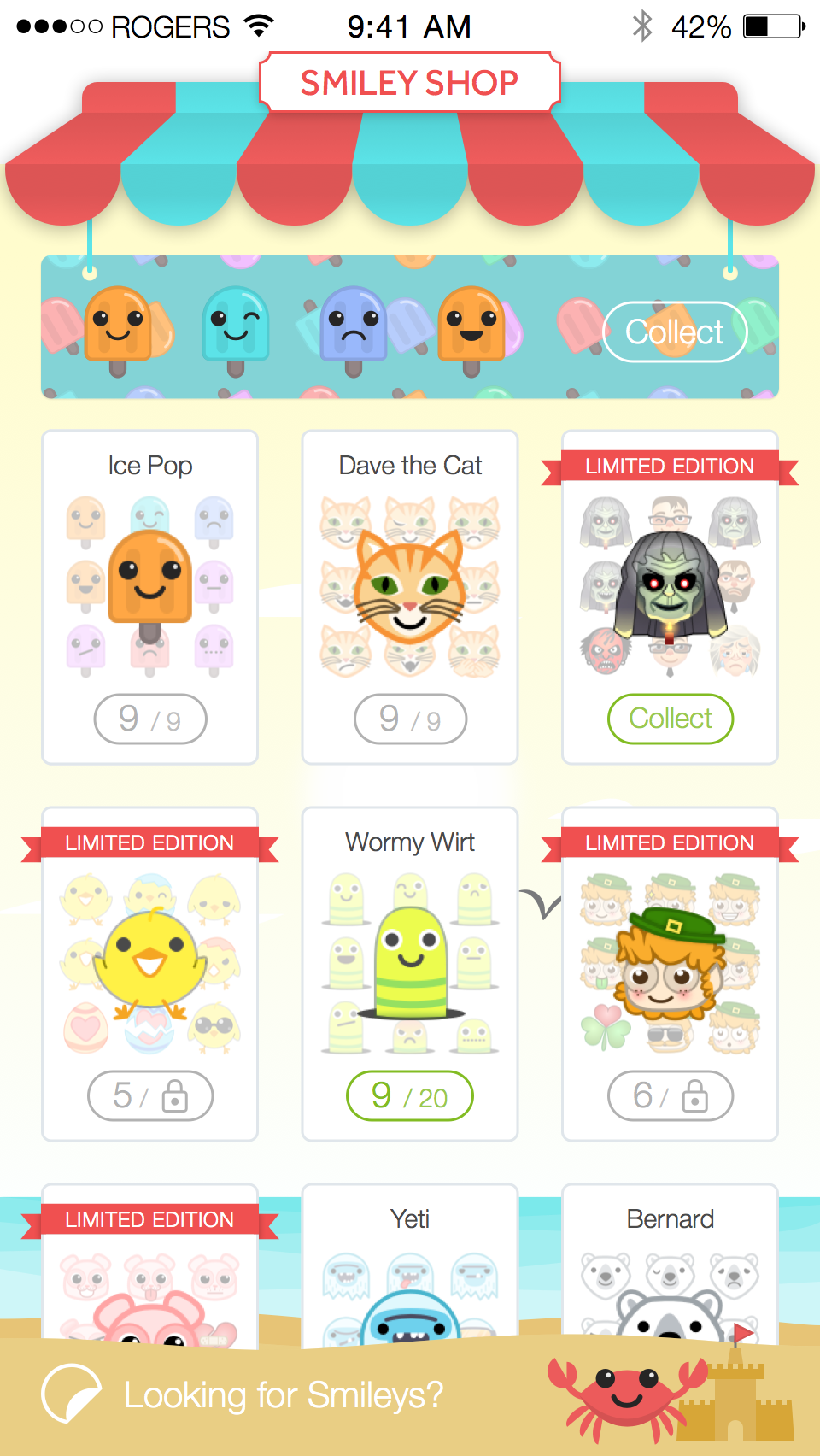Open the Dave the Cat pack
Screen dimensions: 820x1456
[410, 597]
